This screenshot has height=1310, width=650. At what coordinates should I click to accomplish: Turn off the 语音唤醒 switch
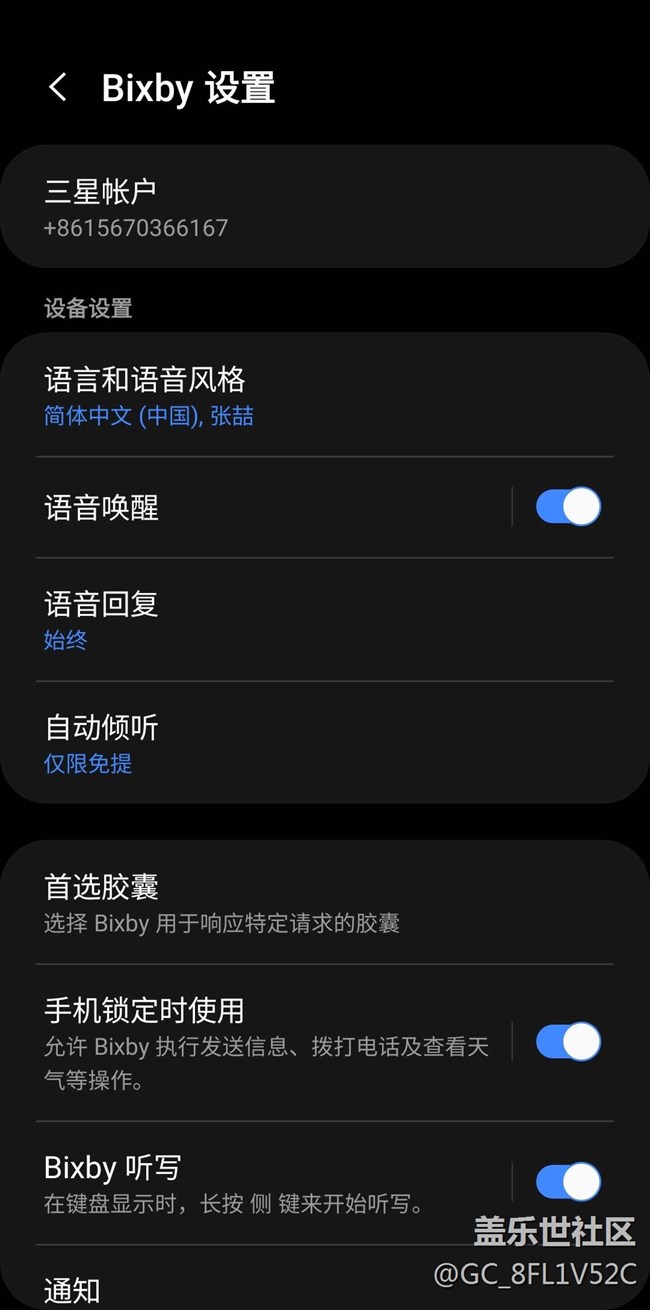(567, 507)
